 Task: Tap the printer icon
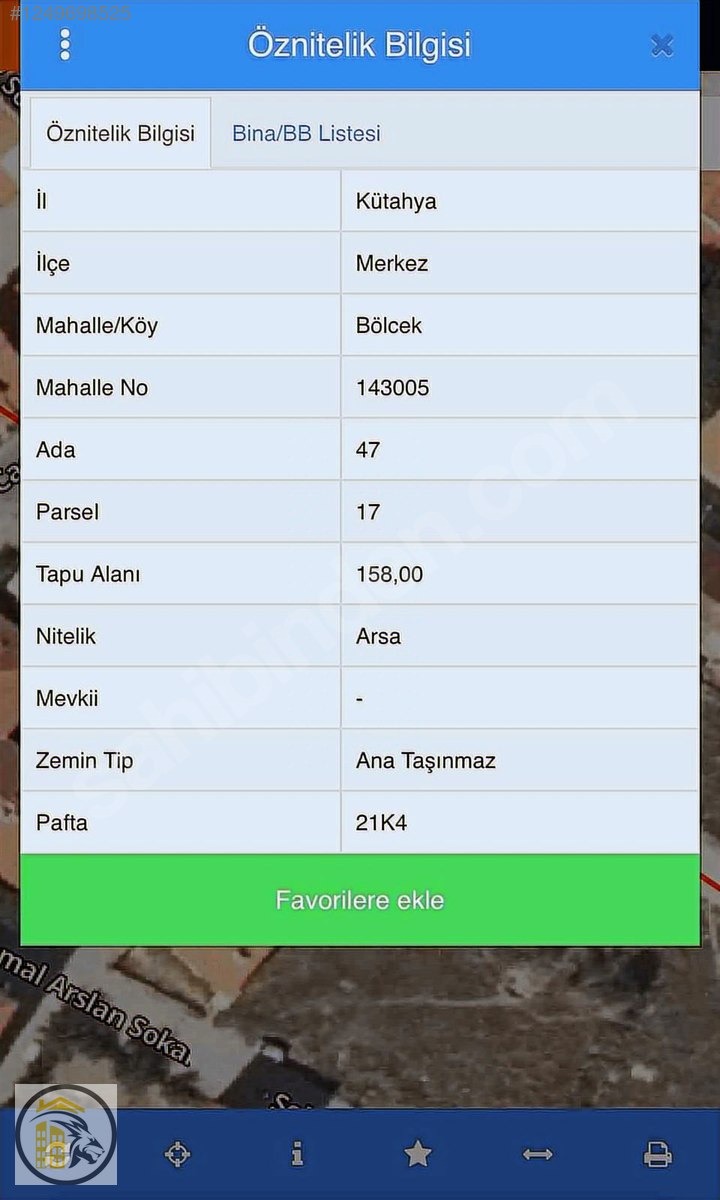pyautogui.click(x=657, y=1154)
